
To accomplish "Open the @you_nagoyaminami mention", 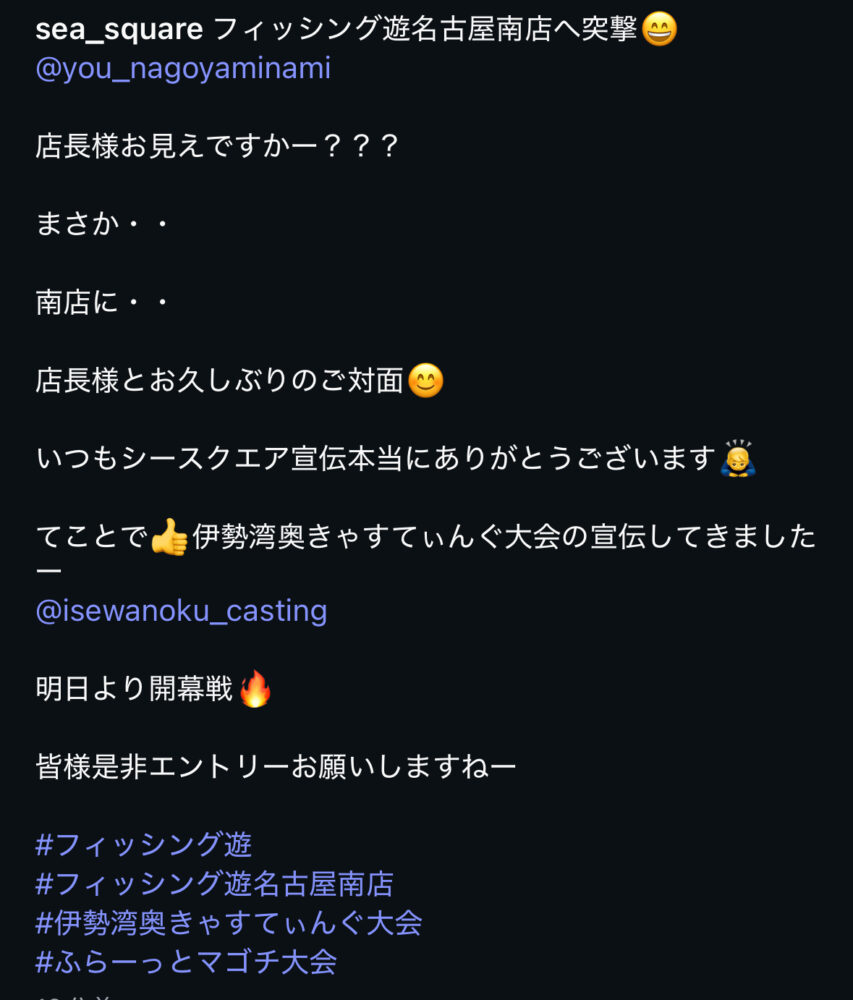I will [x=183, y=69].
